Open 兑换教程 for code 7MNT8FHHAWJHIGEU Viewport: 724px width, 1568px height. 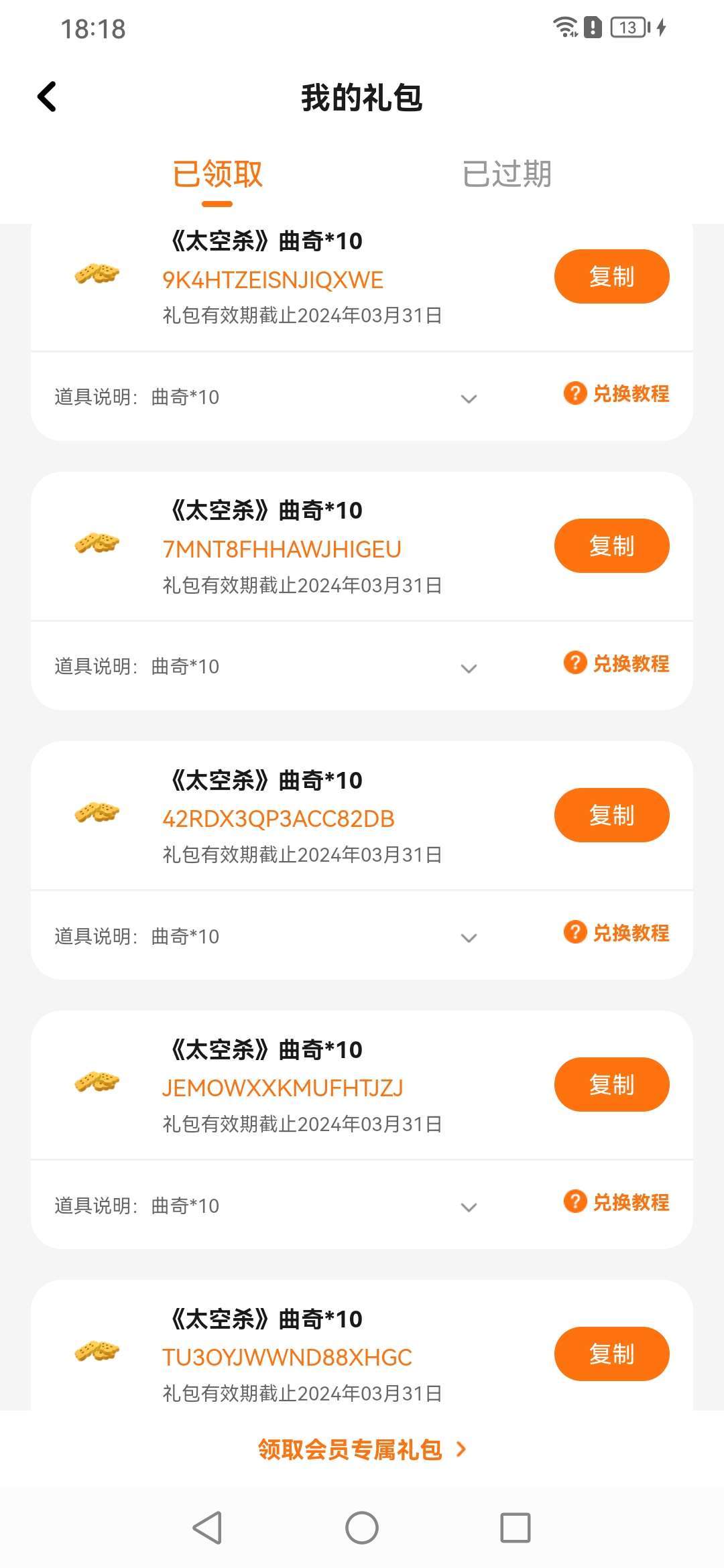click(x=617, y=663)
